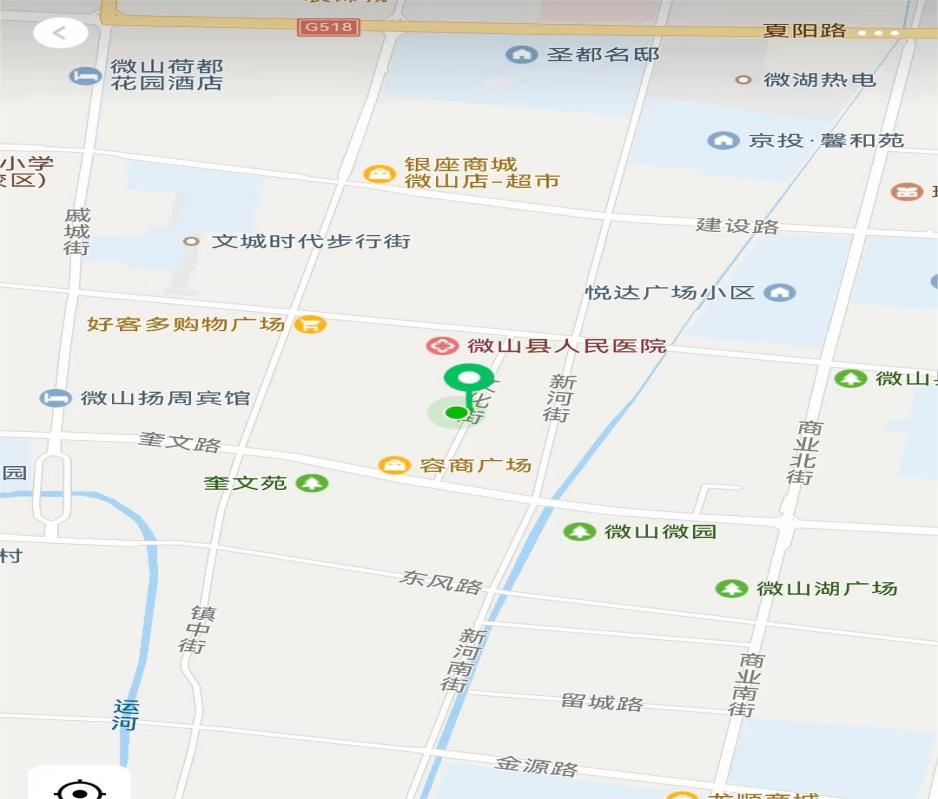The width and height of the screenshot is (938, 799).
Task: Tap the green location pin
Action: [468, 381]
